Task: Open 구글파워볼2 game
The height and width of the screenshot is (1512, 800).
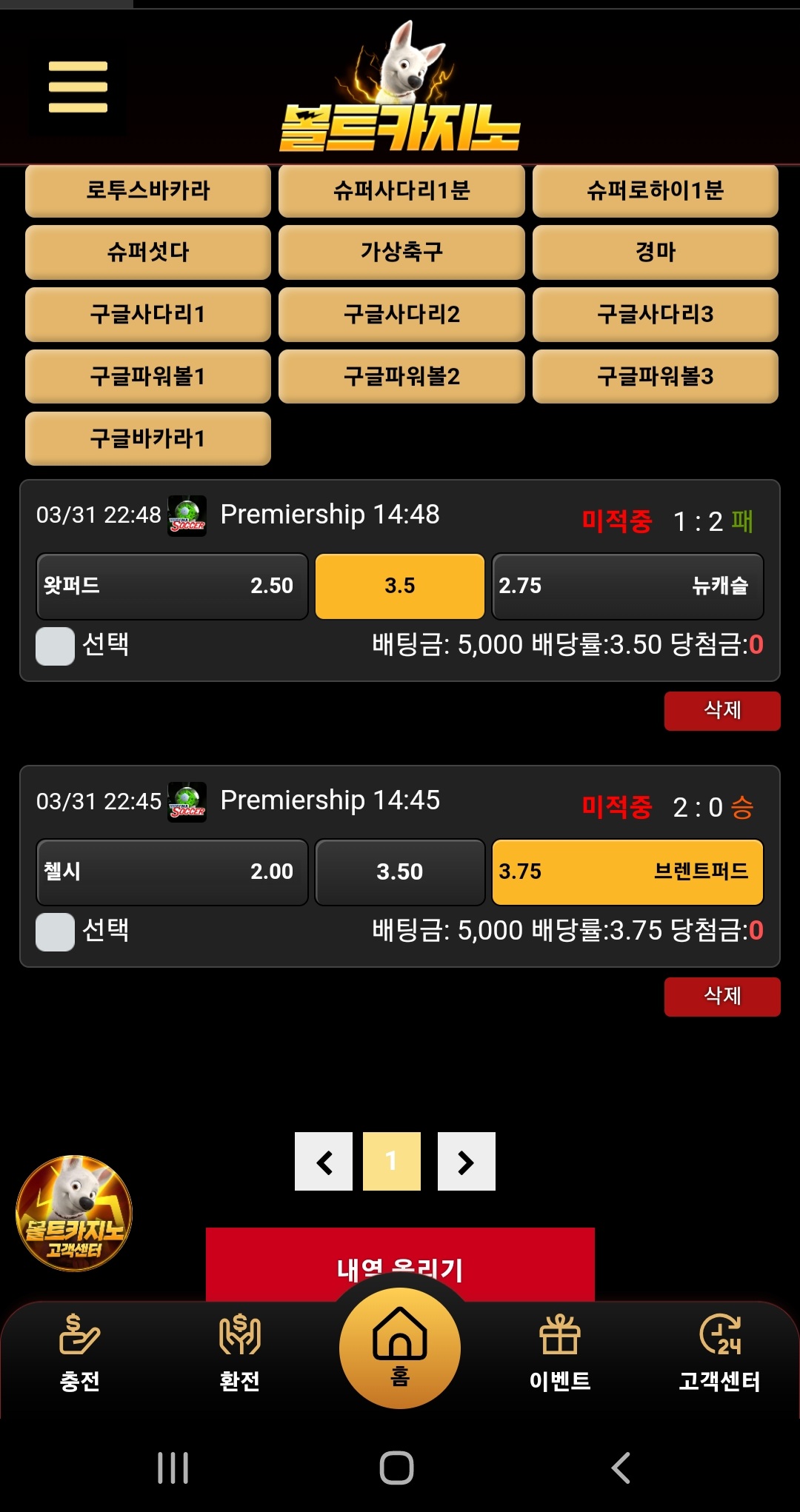Action: click(401, 377)
